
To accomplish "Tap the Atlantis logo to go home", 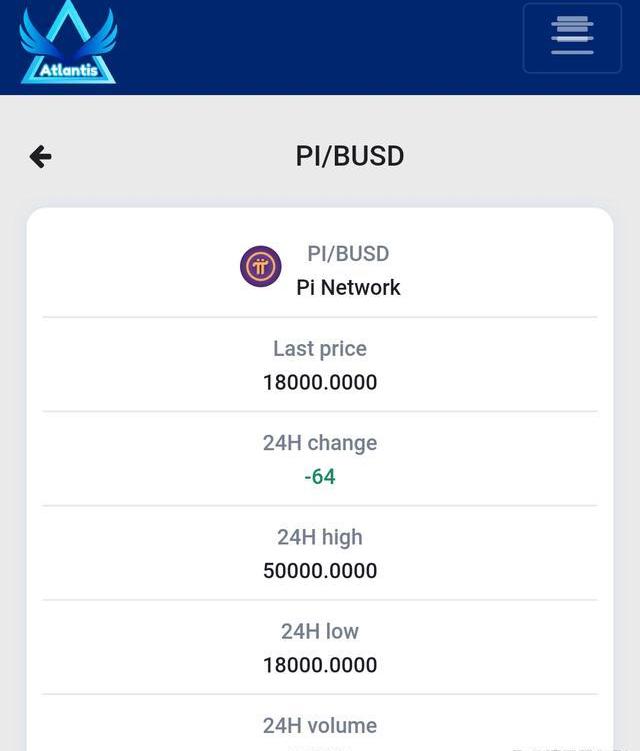I will (68, 44).
